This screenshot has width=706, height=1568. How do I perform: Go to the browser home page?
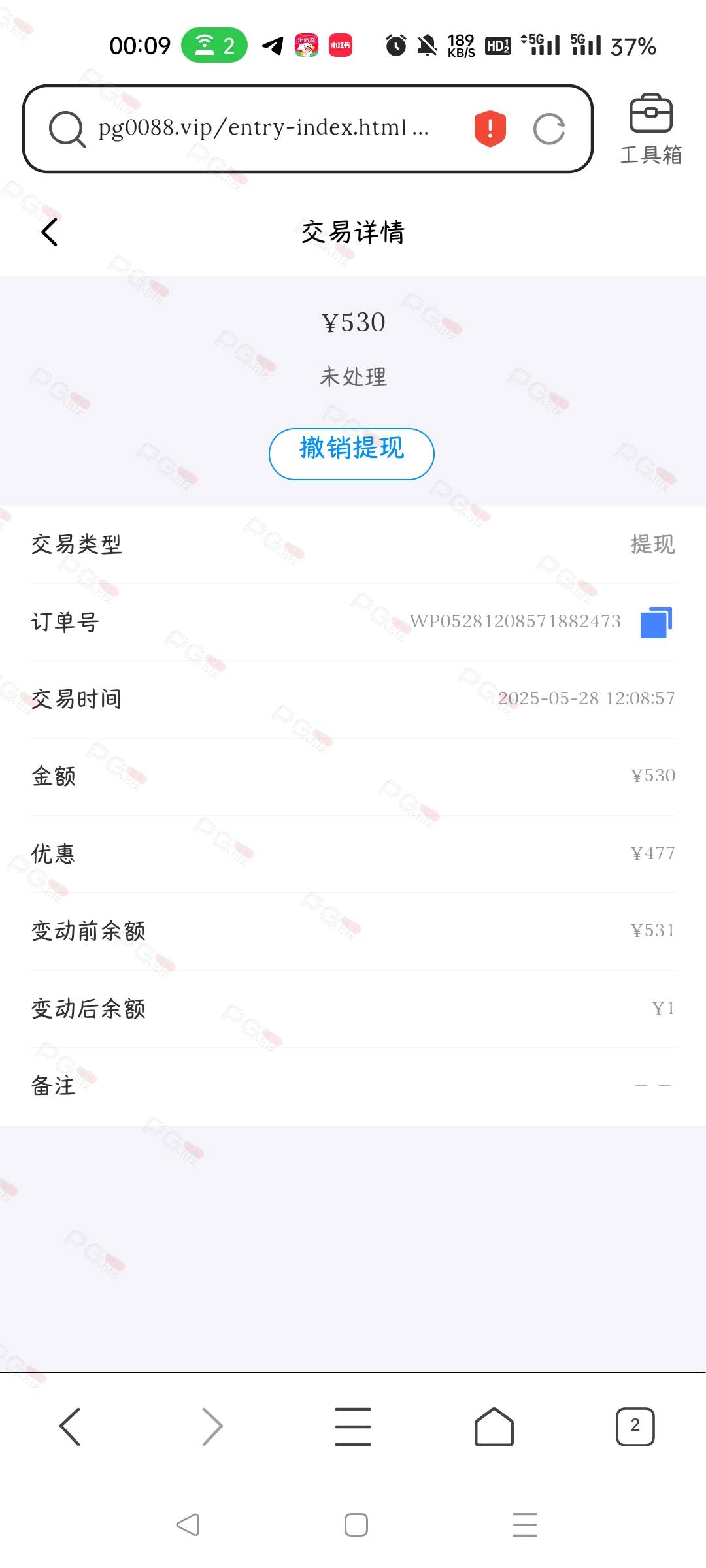(494, 1426)
